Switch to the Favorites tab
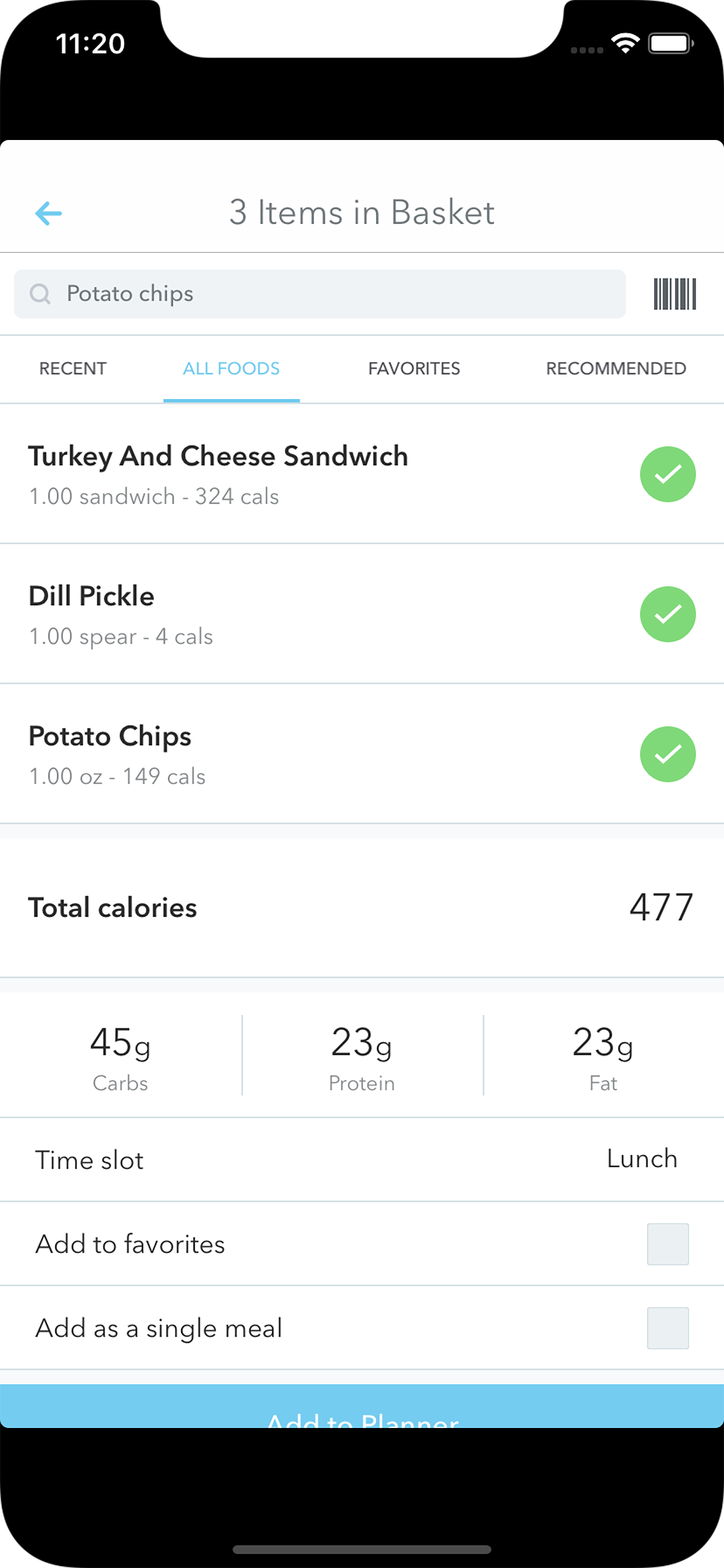This screenshot has height=1568, width=724. (414, 368)
